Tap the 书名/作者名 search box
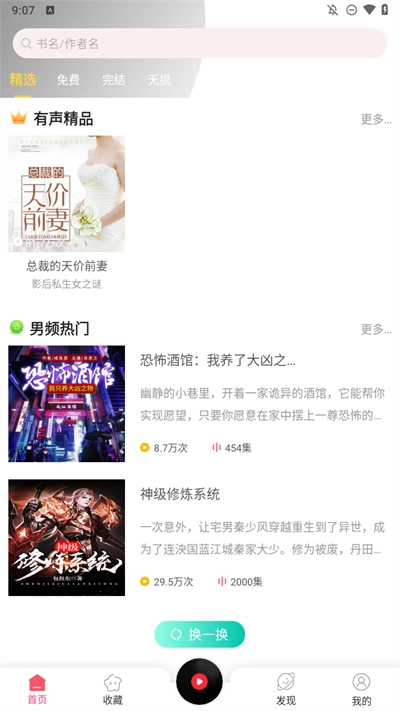The image size is (400, 711). pos(200,44)
